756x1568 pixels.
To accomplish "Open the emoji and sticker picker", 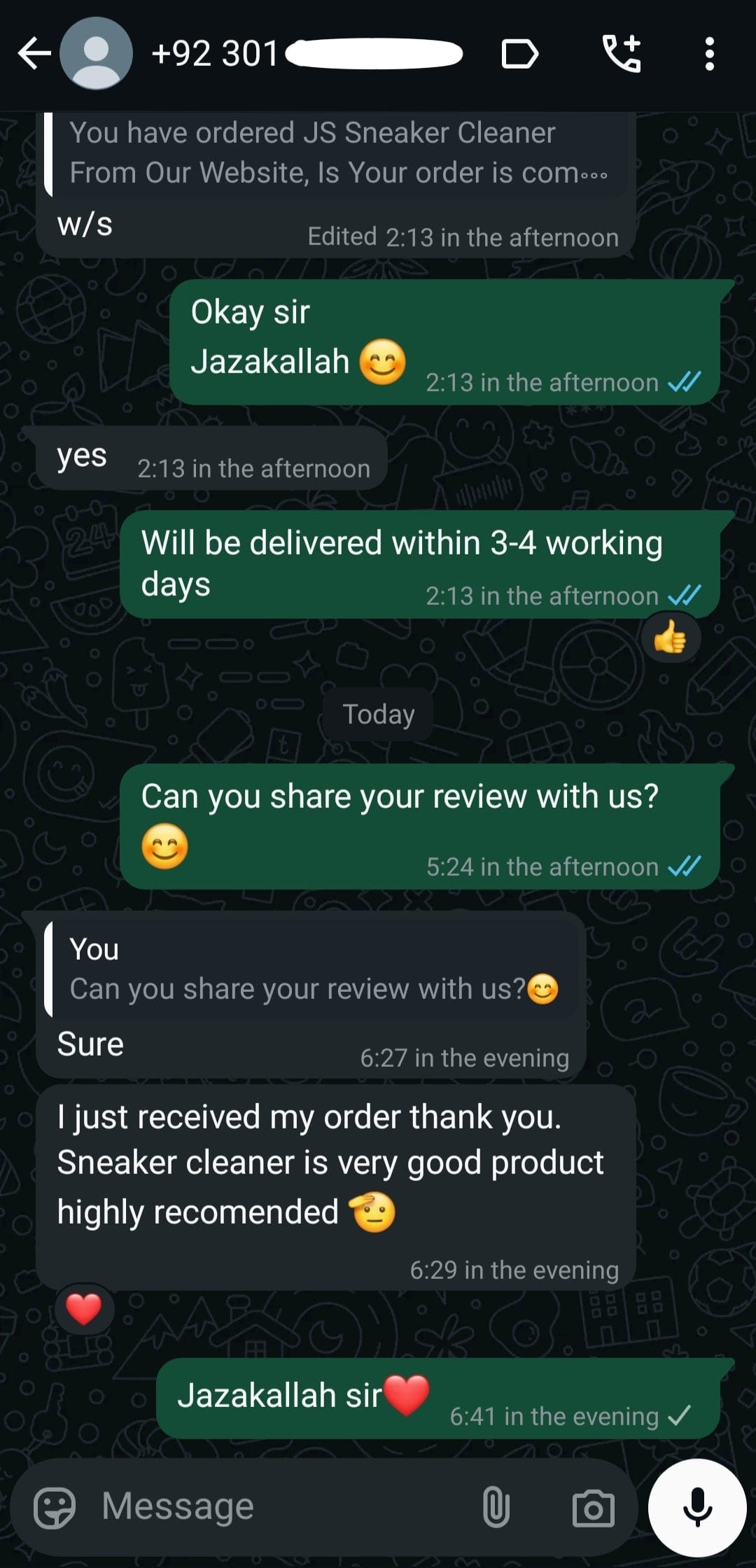I will pos(55,1506).
